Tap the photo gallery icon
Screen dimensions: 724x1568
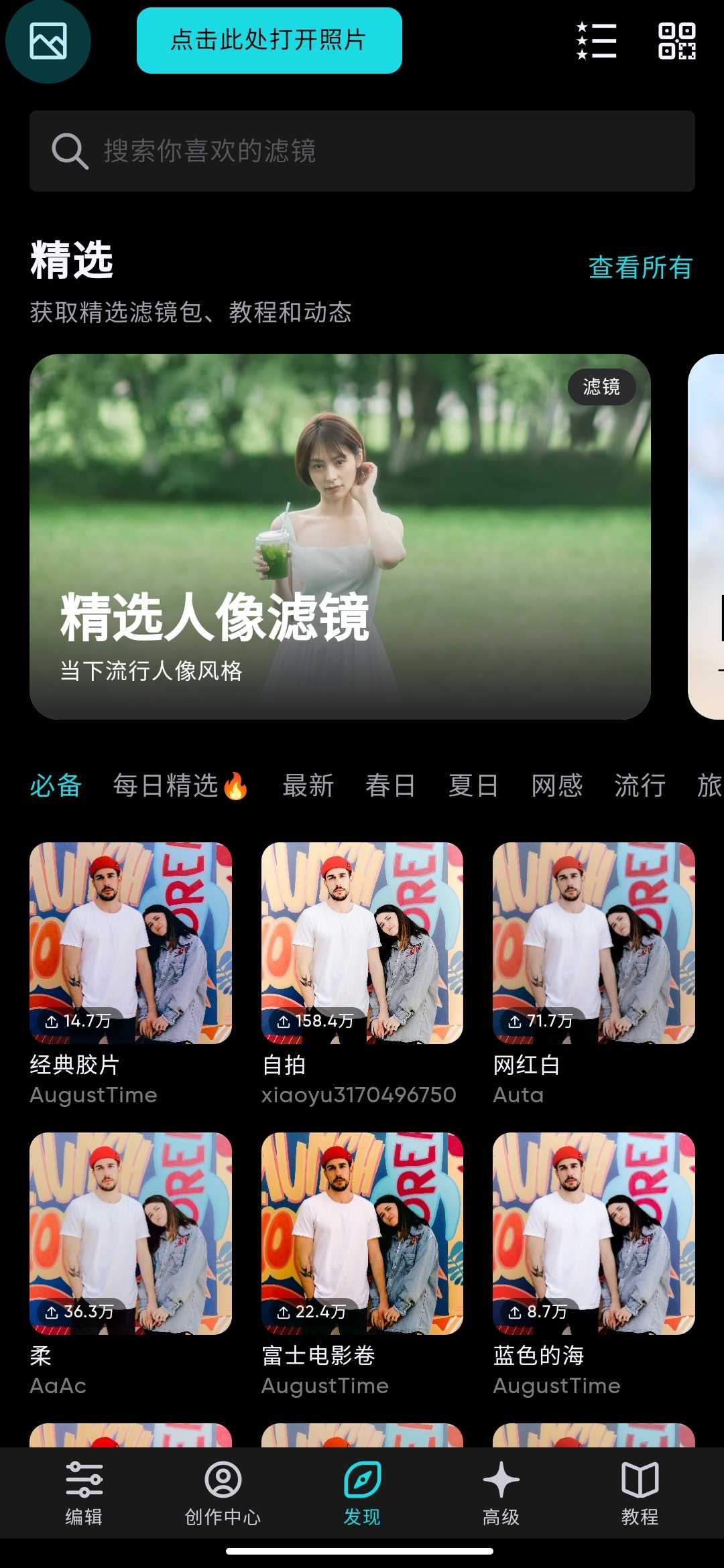(48, 41)
